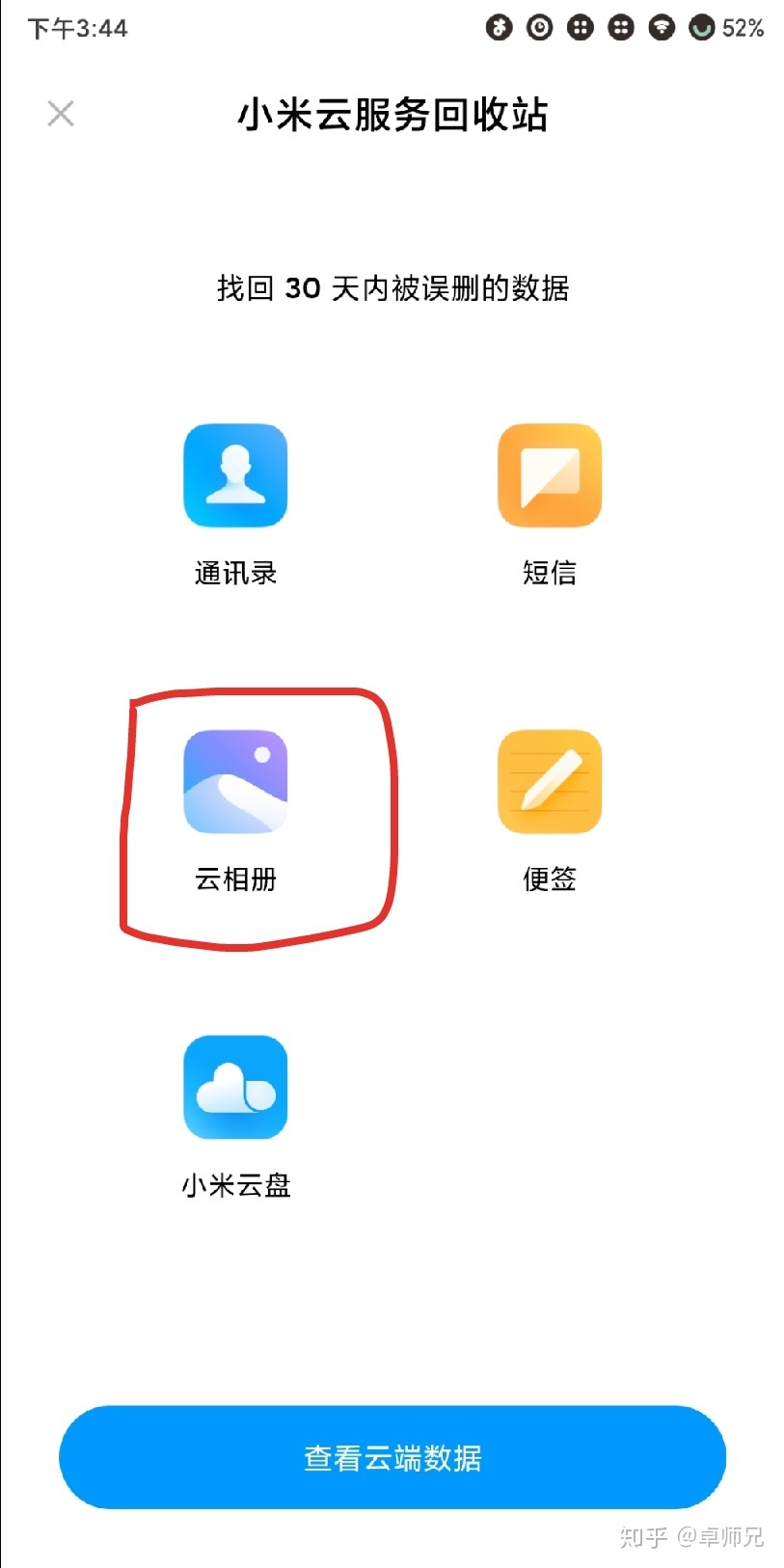Screen dimensions: 784x1568
Task: Select the circled 云相册 cloud album icon
Action: 235,782
